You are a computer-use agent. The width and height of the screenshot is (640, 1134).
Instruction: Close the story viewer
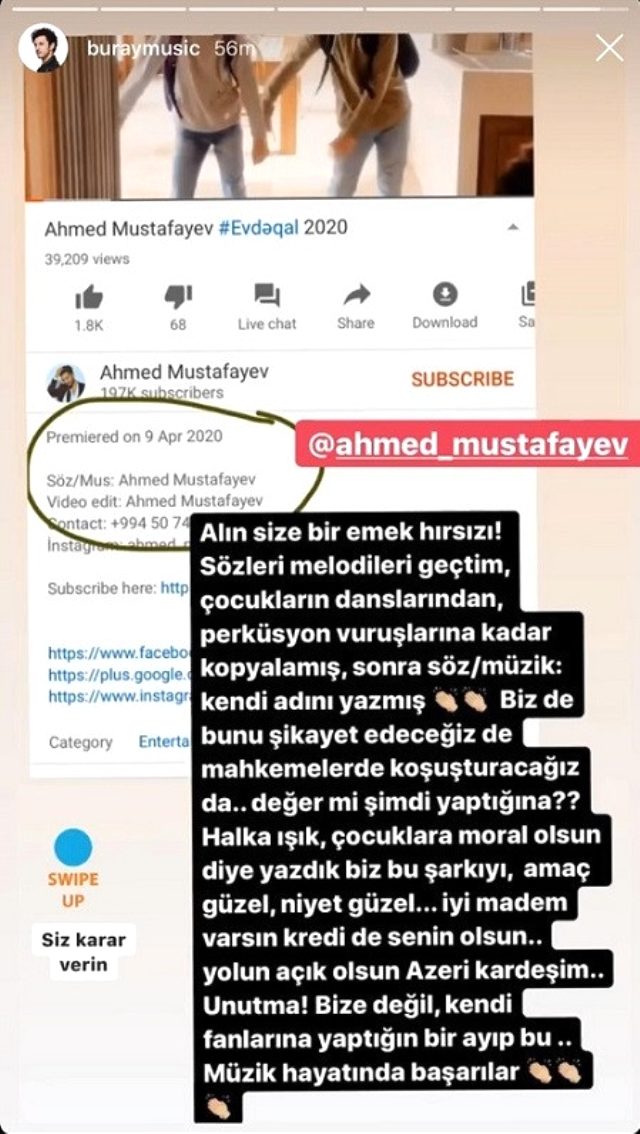(609, 48)
